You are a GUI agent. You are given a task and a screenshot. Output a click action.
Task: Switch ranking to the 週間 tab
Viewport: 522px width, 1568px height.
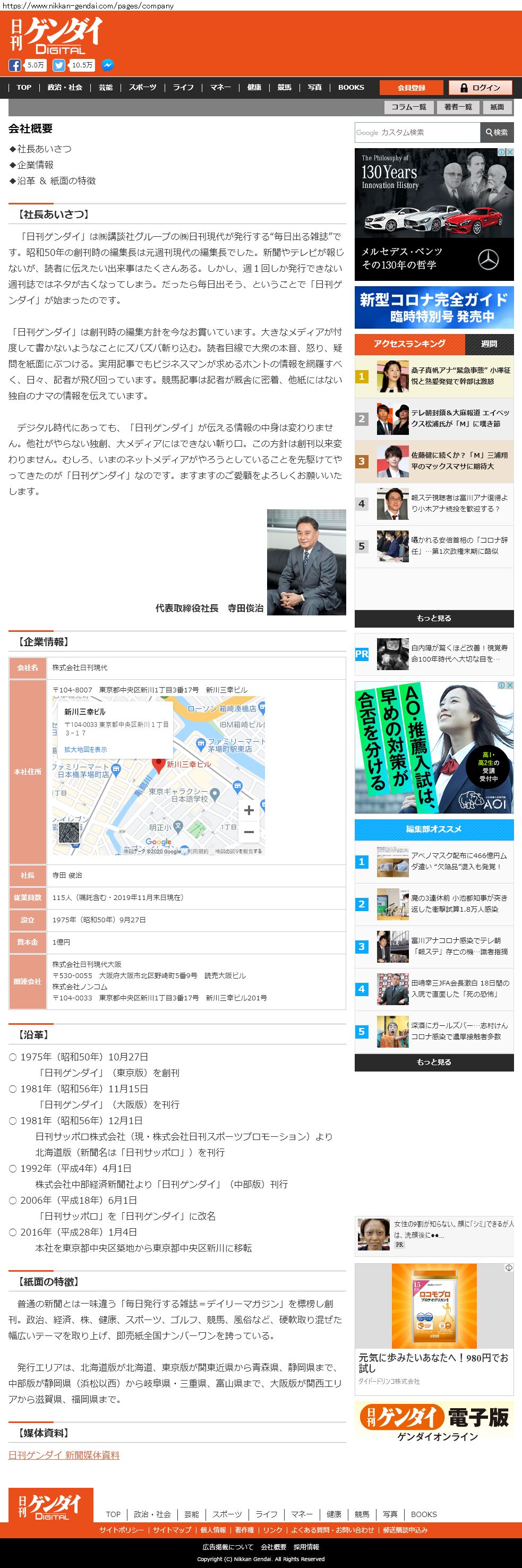[489, 344]
